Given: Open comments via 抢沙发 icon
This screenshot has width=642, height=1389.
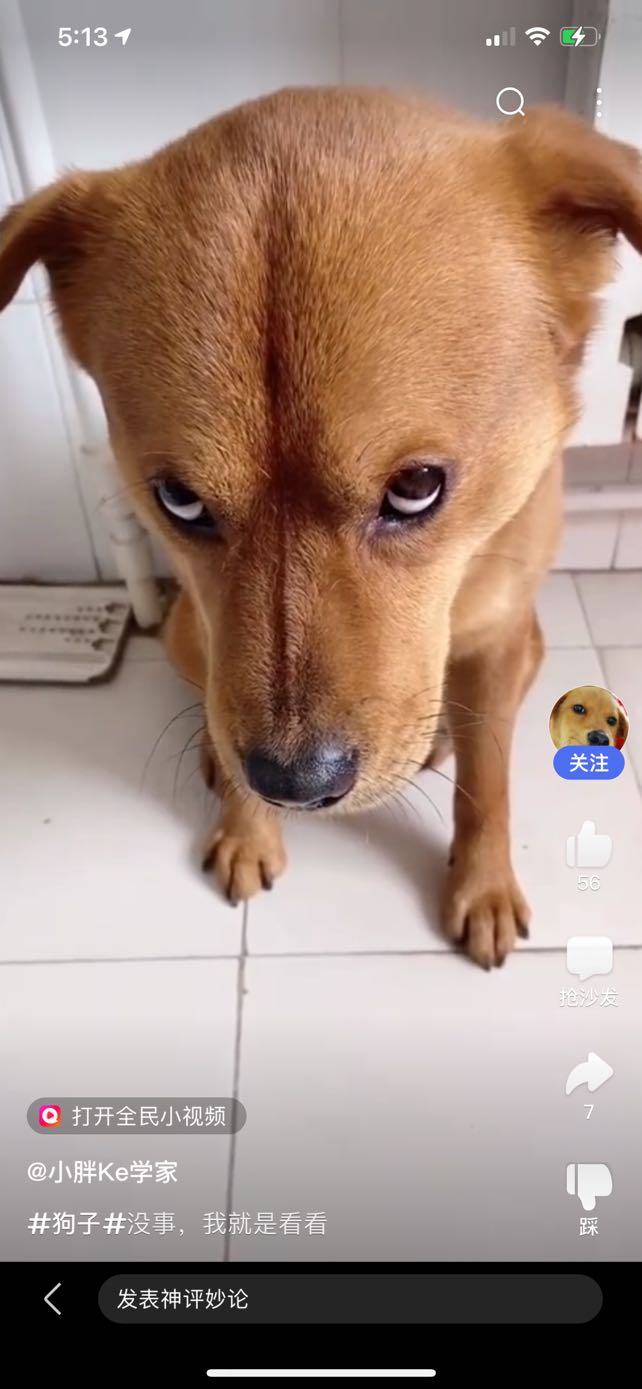Looking at the screenshot, I should [589, 959].
